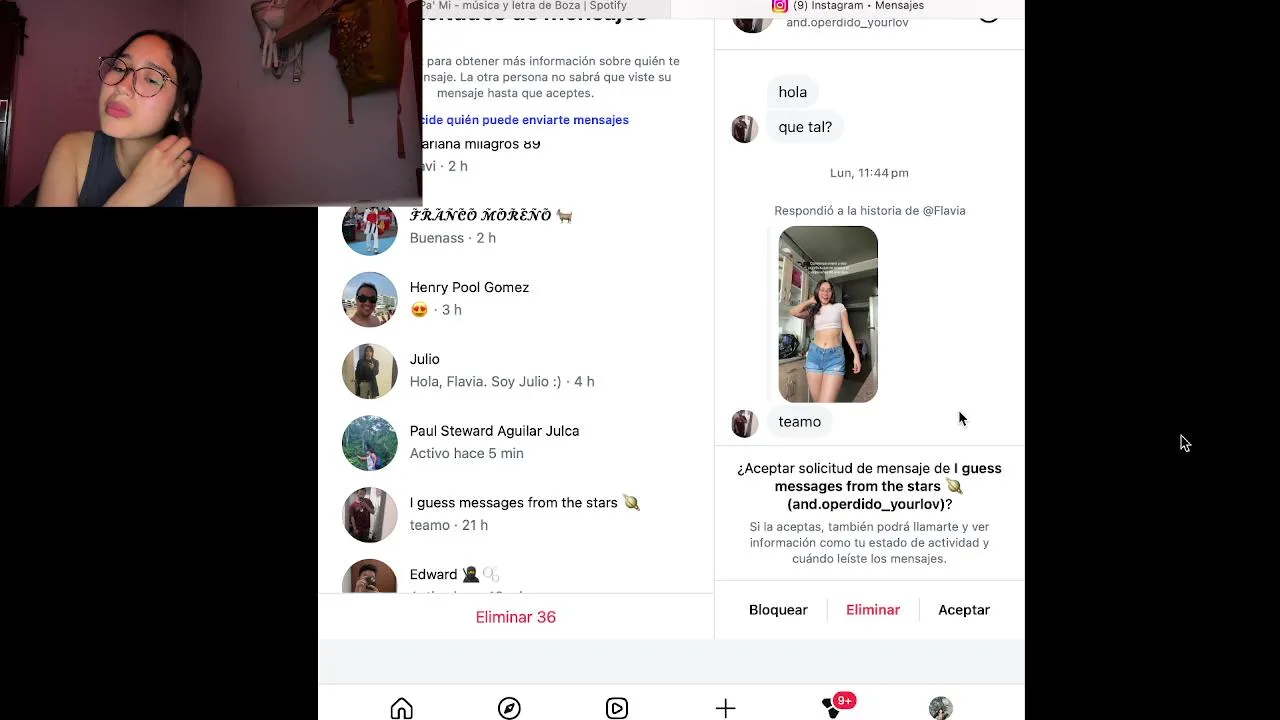Open the Home tab in bottom navigation
1280x720 pixels.
401,708
